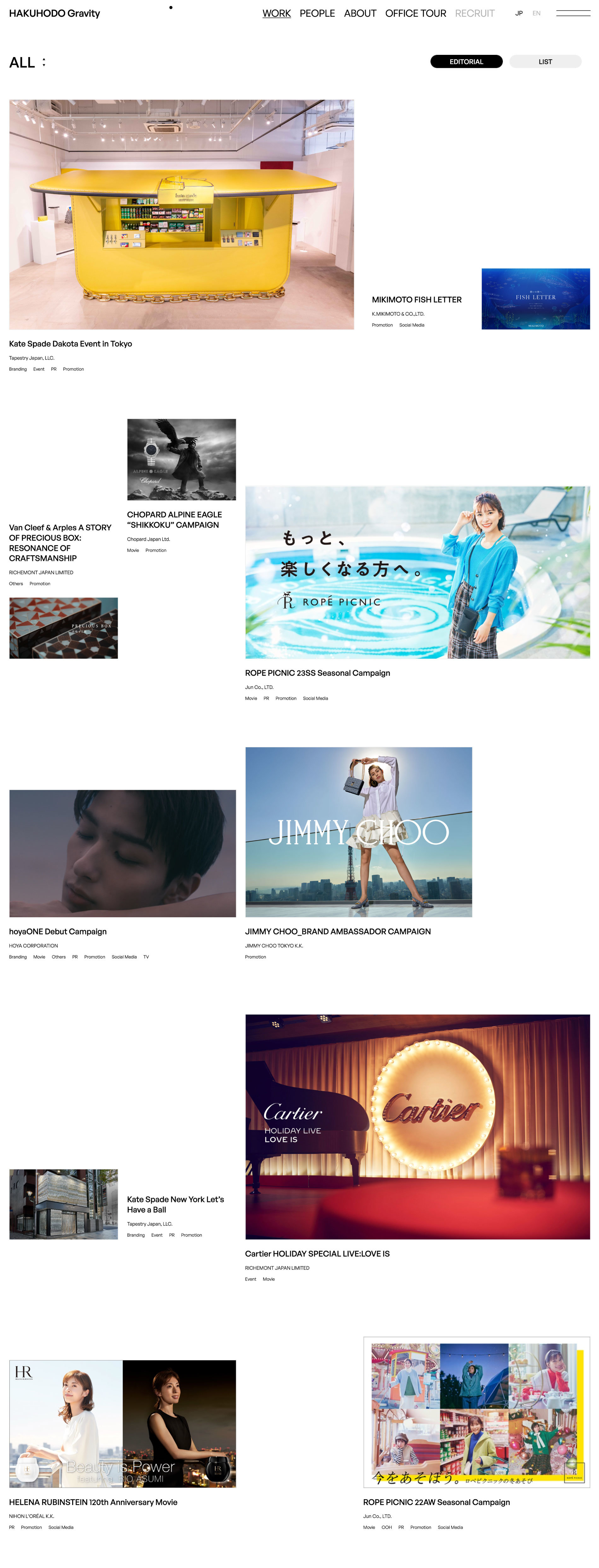599x1568 pixels.
Task: Switch language to EN
Action: pyautogui.click(x=536, y=13)
